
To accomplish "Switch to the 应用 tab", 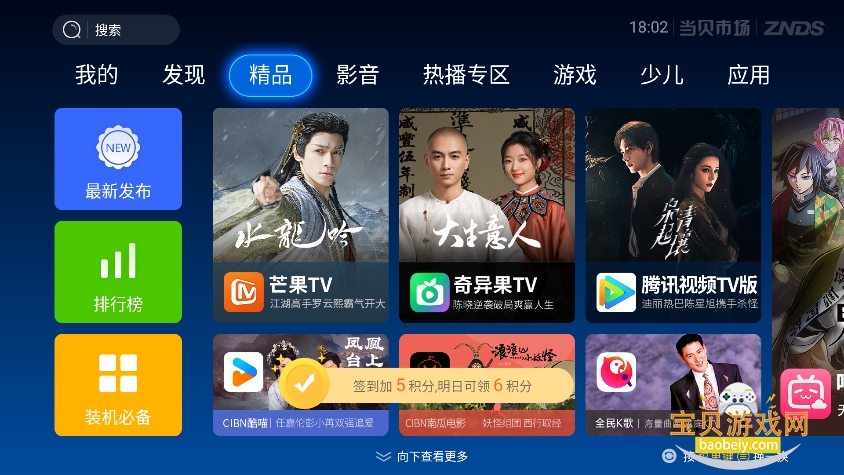I will (749, 75).
